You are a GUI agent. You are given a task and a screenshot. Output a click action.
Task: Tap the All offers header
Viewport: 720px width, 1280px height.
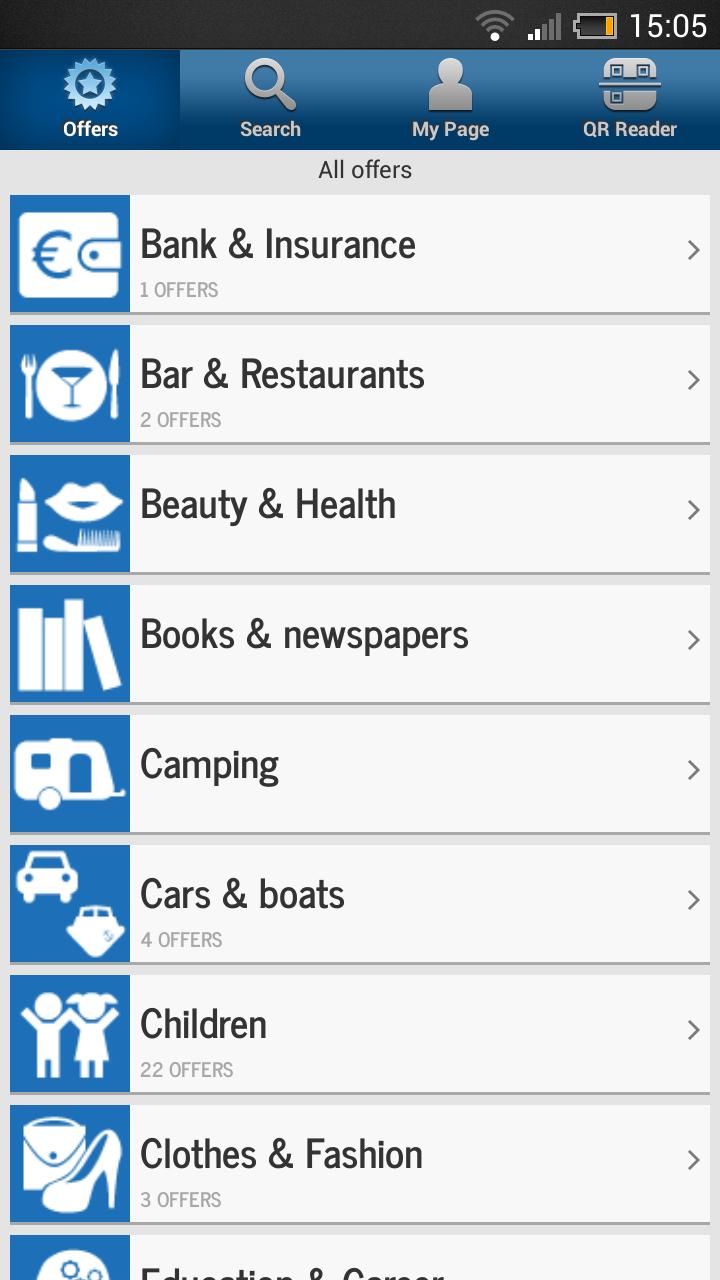coord(365,169)
